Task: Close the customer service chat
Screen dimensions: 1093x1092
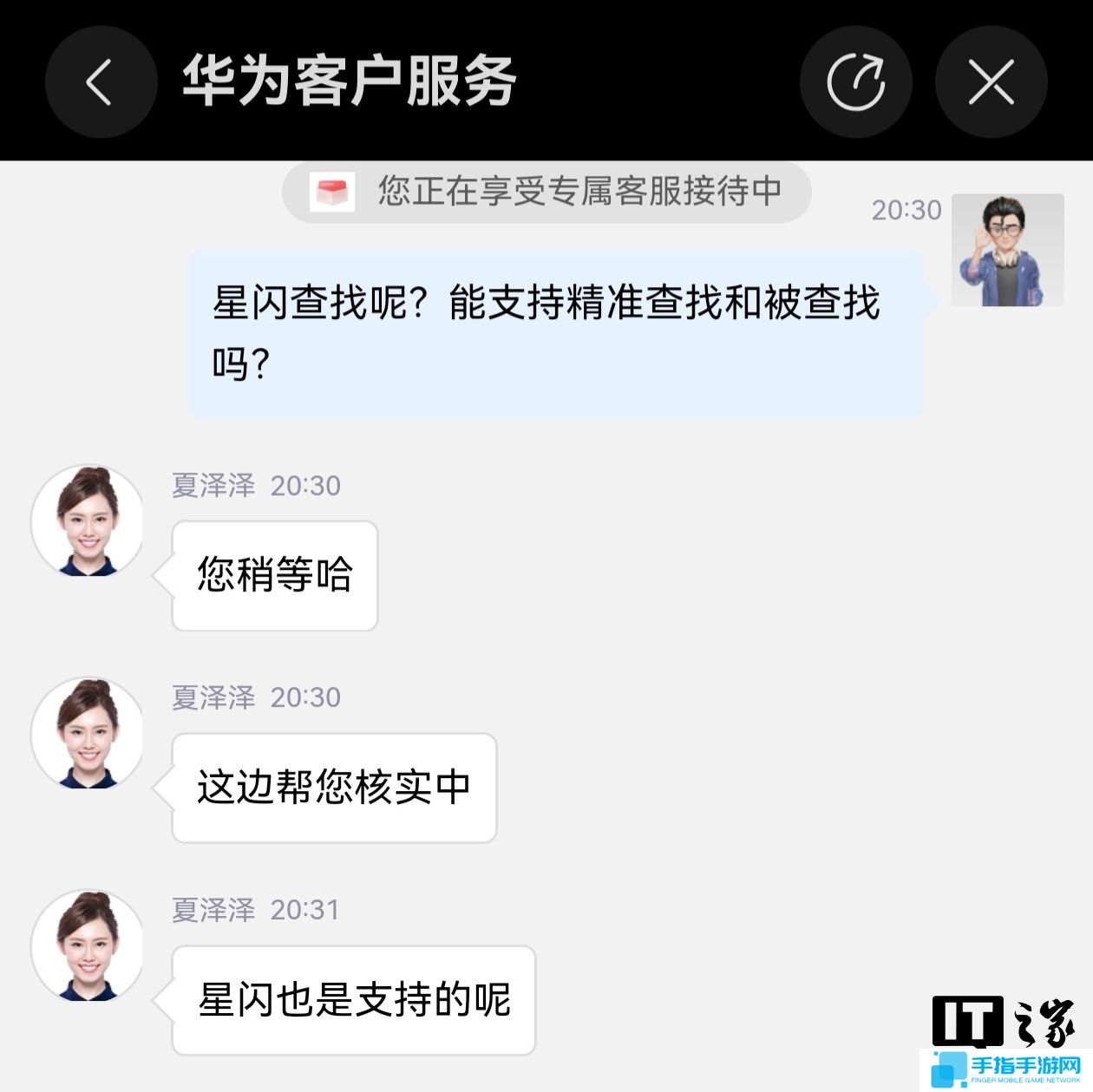Action: tap(991, 82)
